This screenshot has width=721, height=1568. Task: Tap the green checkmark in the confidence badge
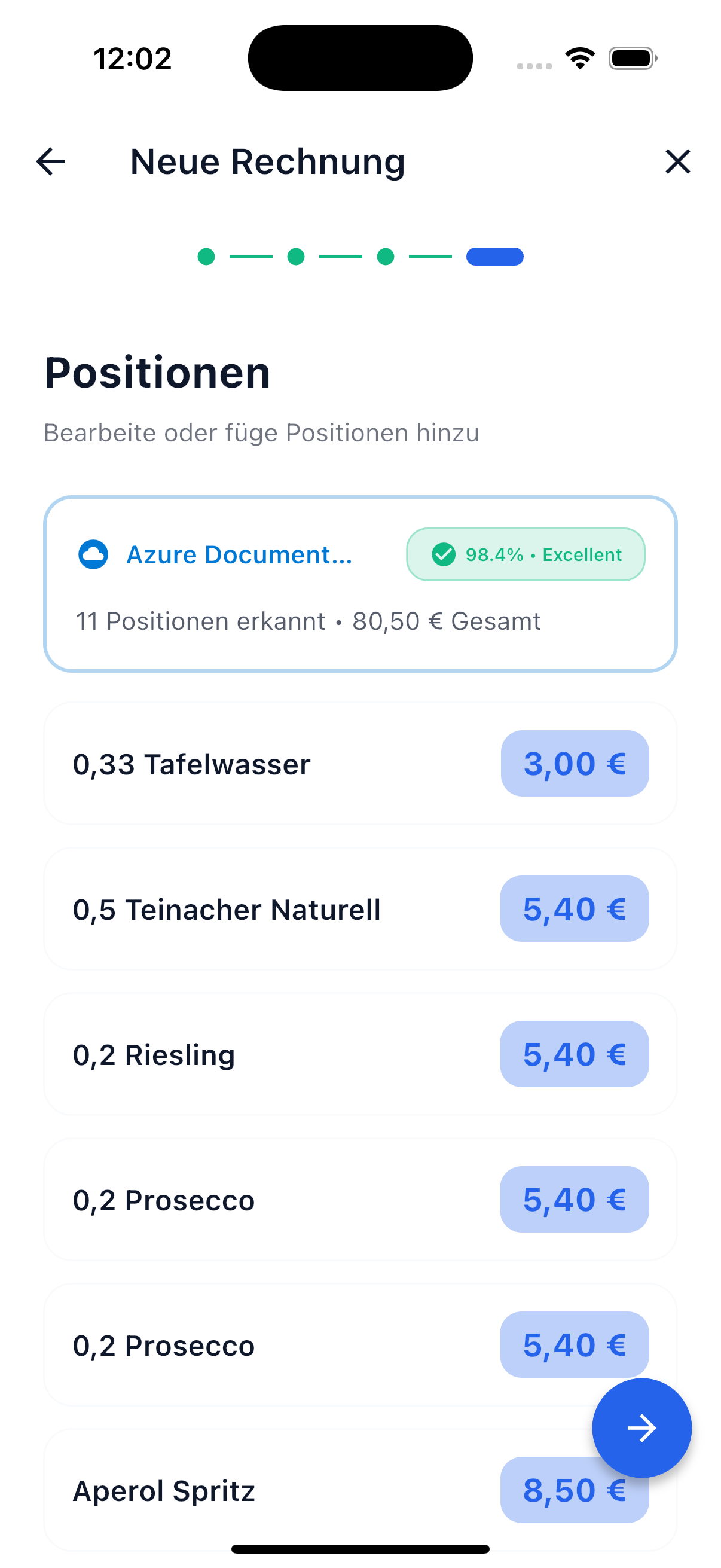coord(443,554)
